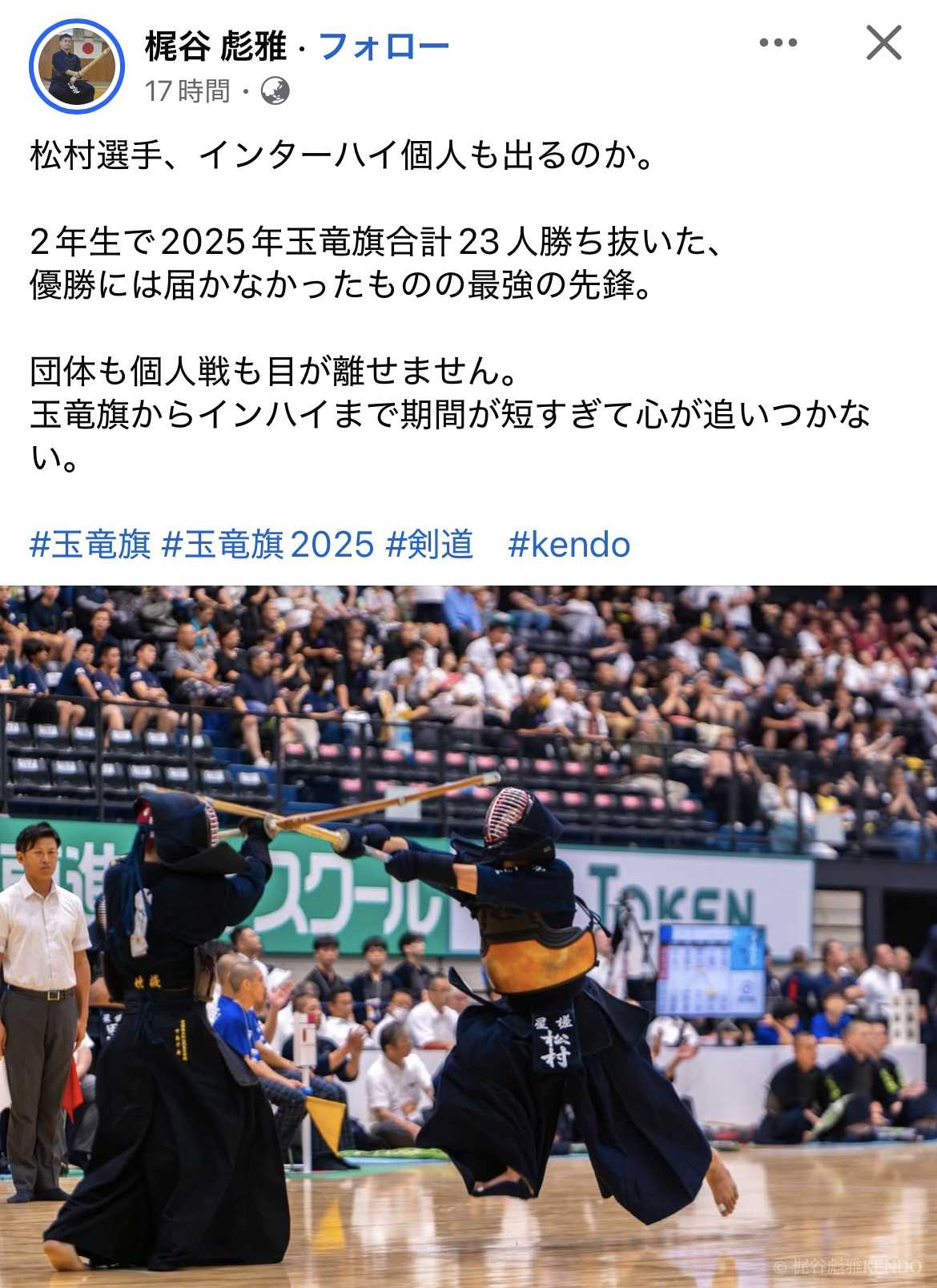
Task: Open the #玉竜旗2025 hashtag
Action: pyautogui.click(x=267, y=545)
